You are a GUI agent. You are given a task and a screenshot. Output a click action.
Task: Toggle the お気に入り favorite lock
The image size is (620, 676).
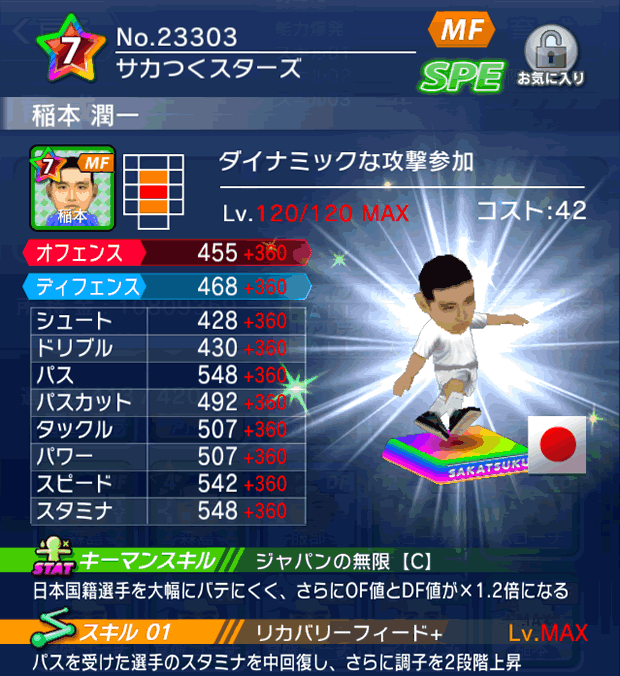point(552,57)
